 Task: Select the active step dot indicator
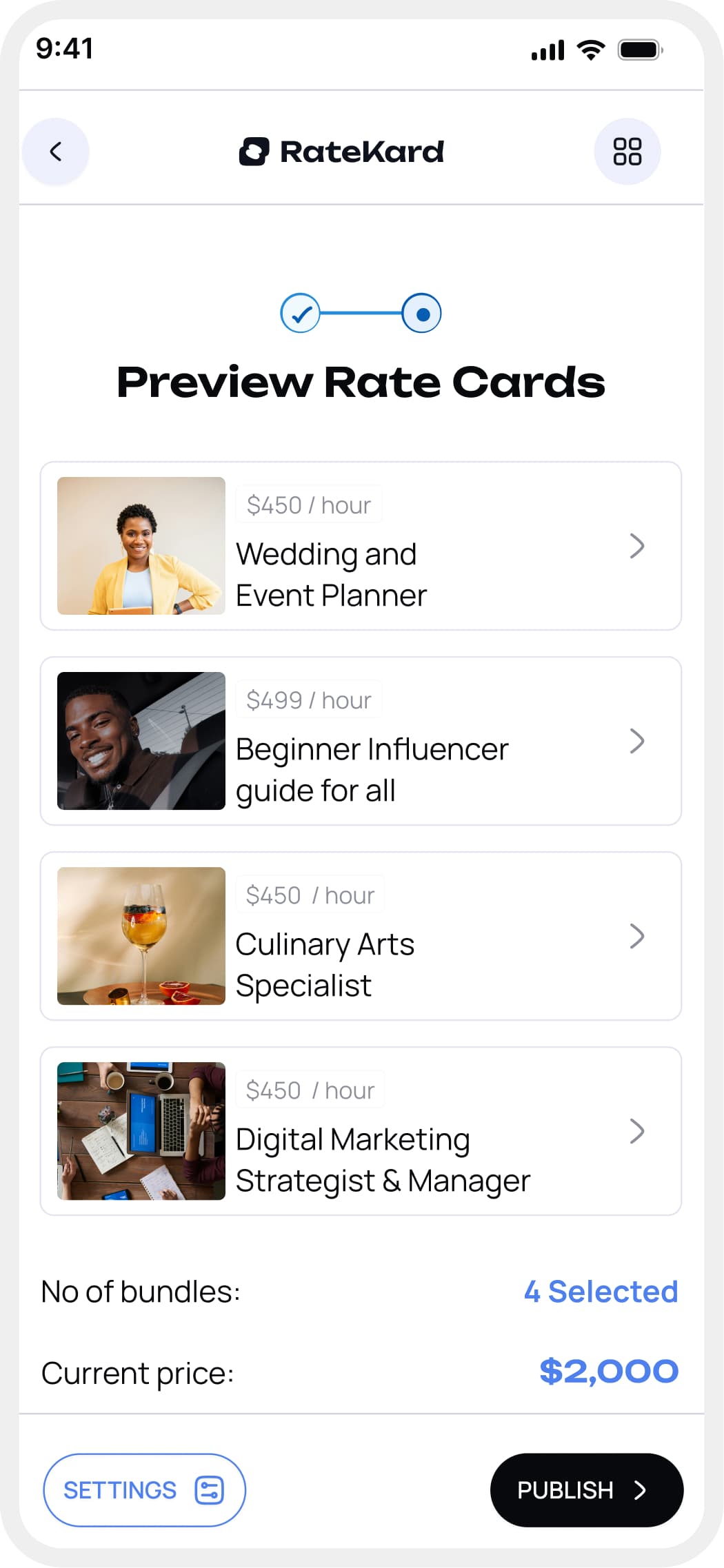[x=422, y=314]
